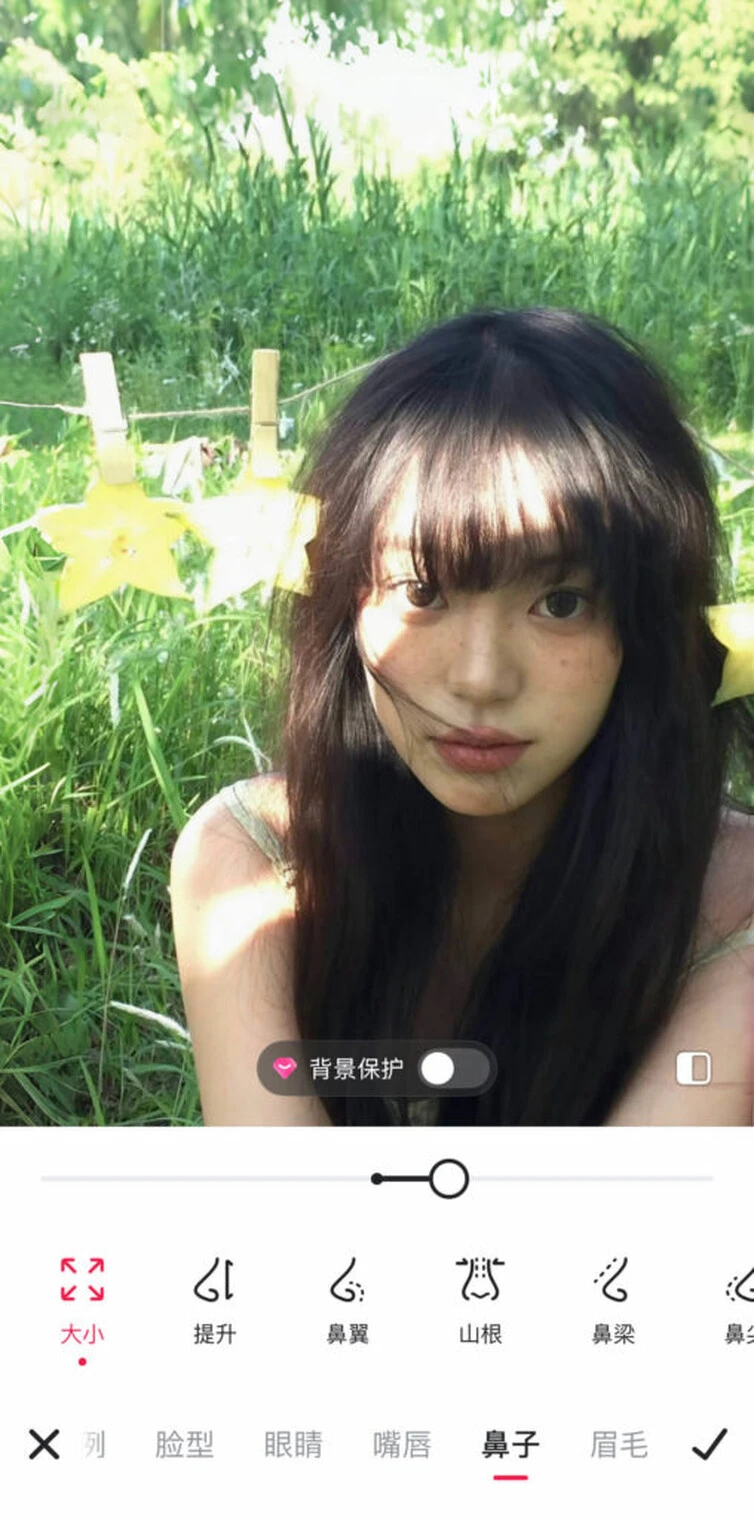Toggle the 背景保护 switch
Viewport: 754px width, 1520px height.
point(454,1069)
